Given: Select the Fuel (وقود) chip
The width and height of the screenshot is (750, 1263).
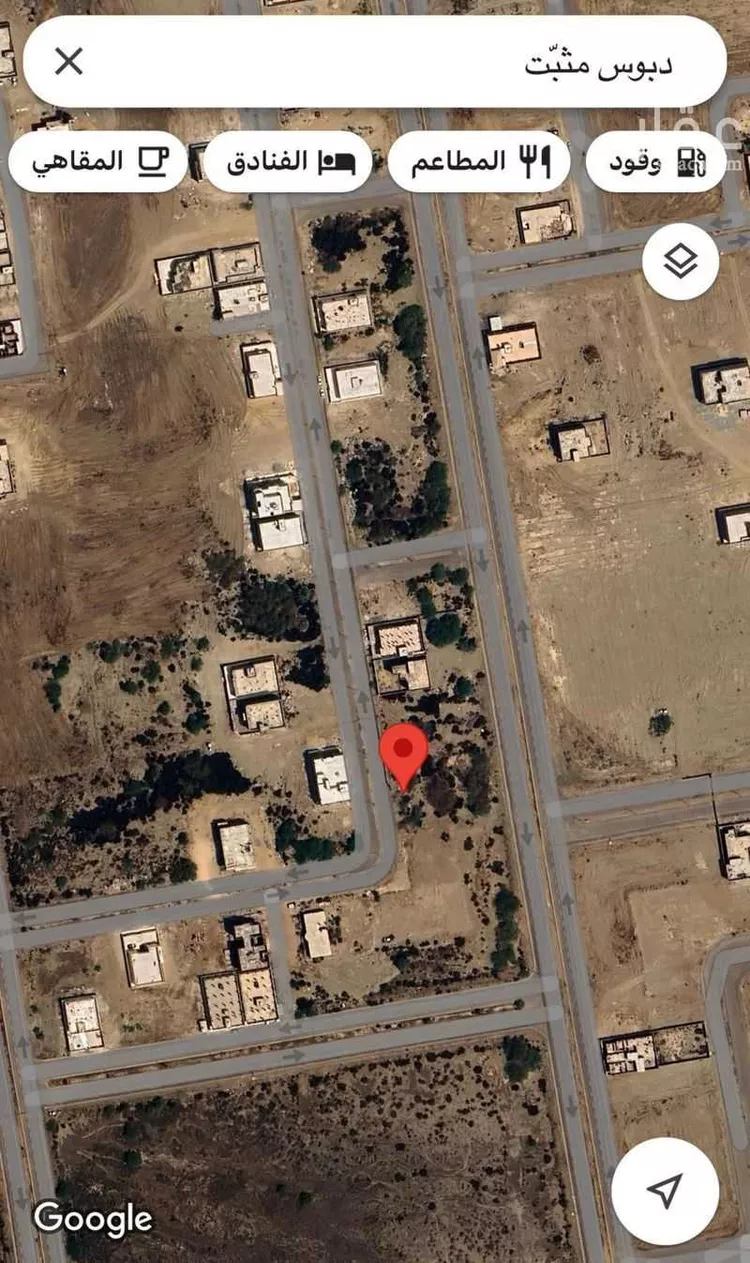Looking at the screenshot, I should (656, 162).
